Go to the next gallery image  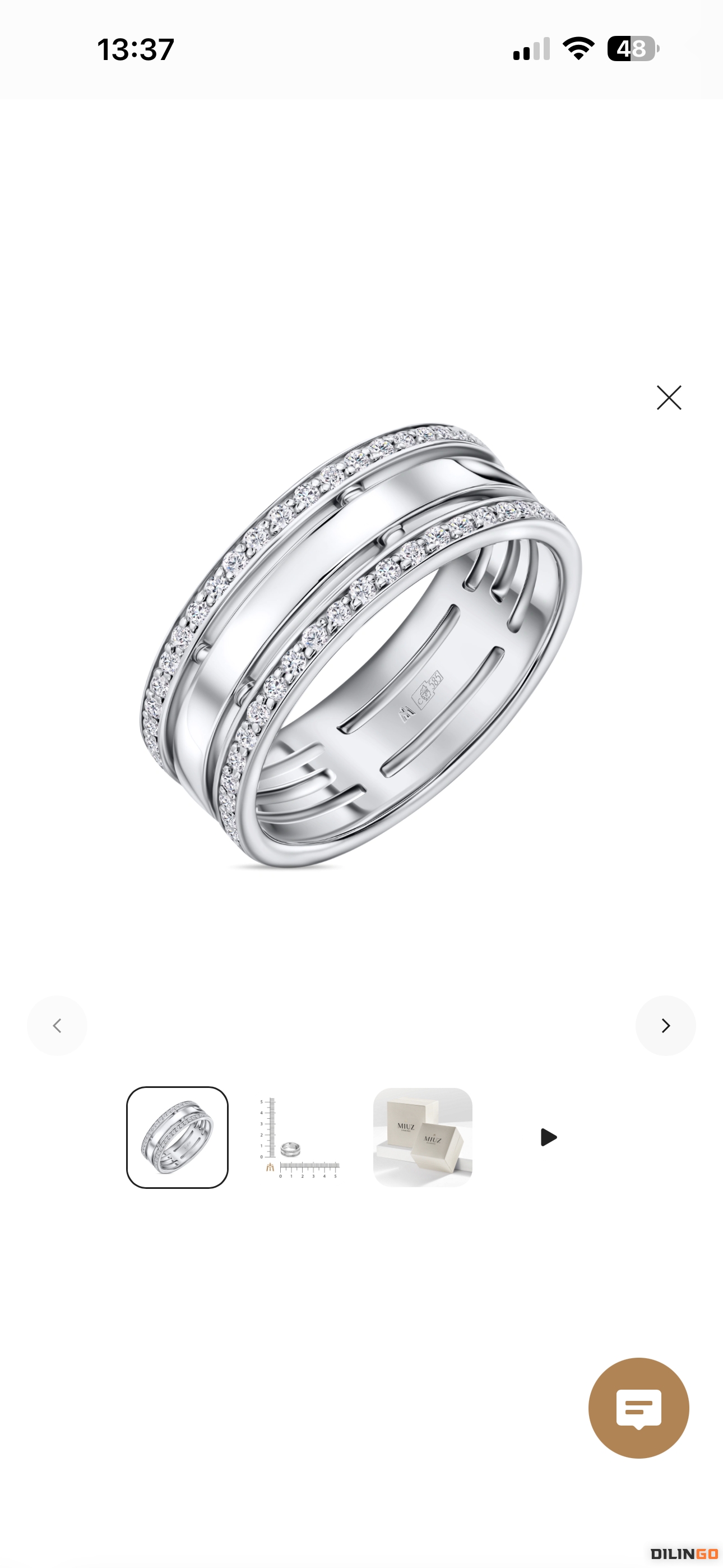(x=665, y=1026)
